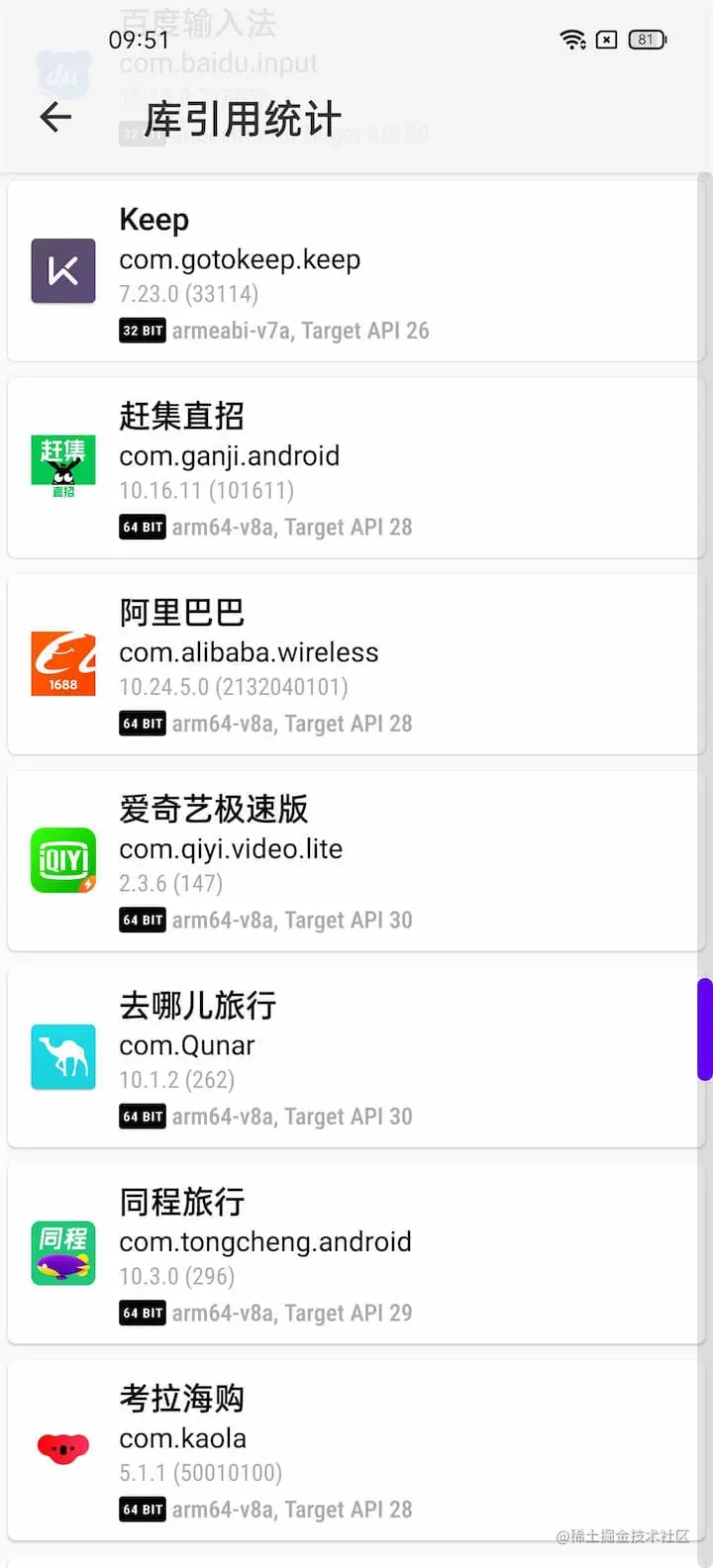Tap the 64 BIT badge on 考拉海购

(142, 1509)
